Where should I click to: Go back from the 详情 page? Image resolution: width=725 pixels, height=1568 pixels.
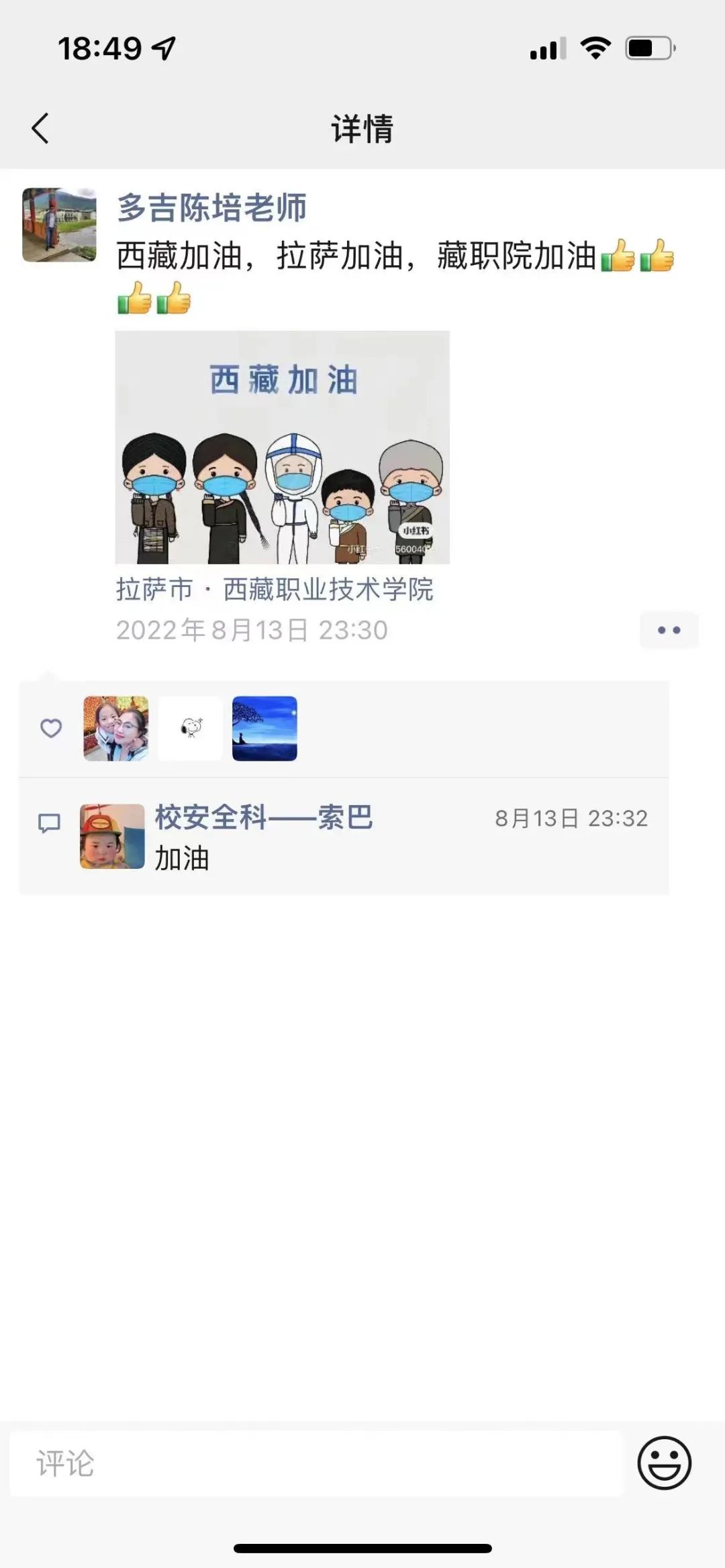[40, 128]
